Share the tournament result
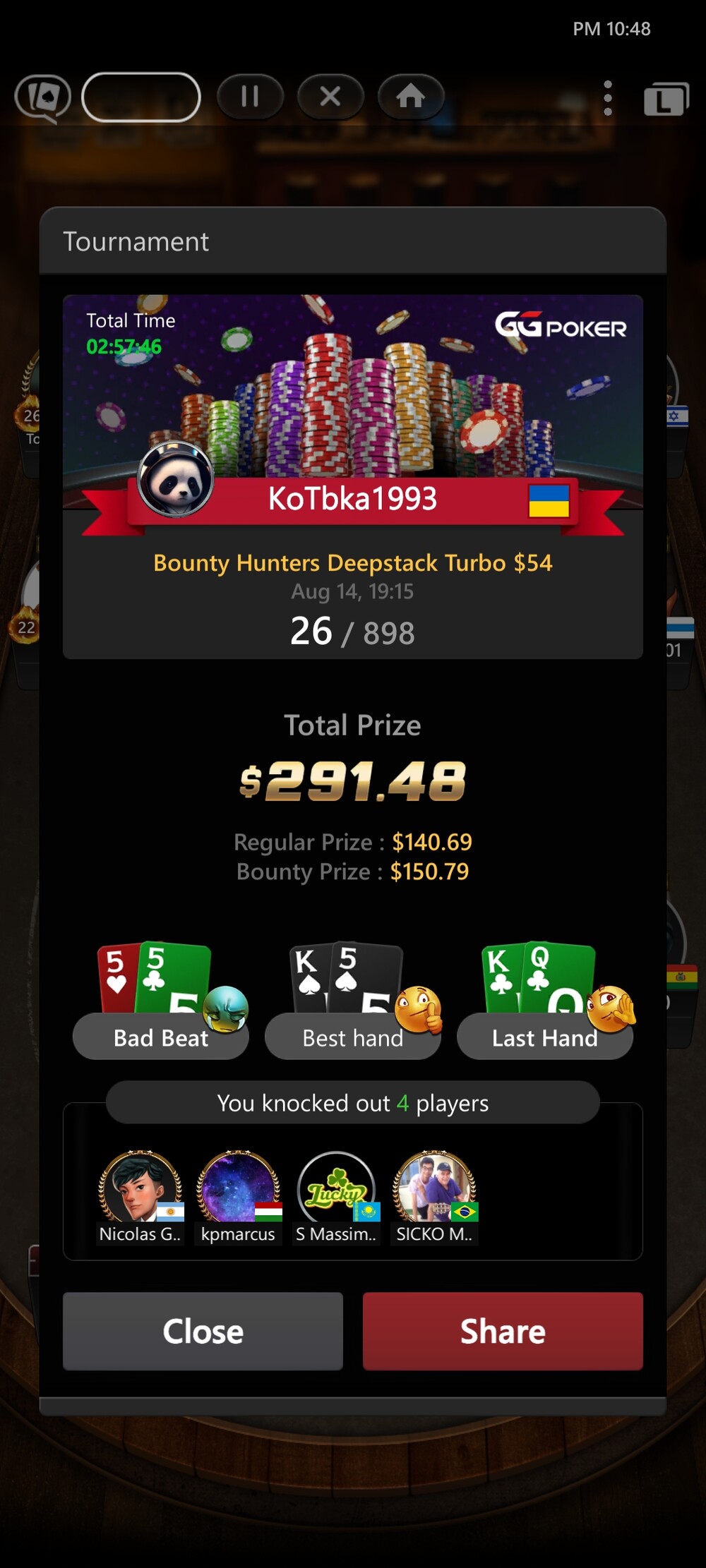 coord(503,1331)
